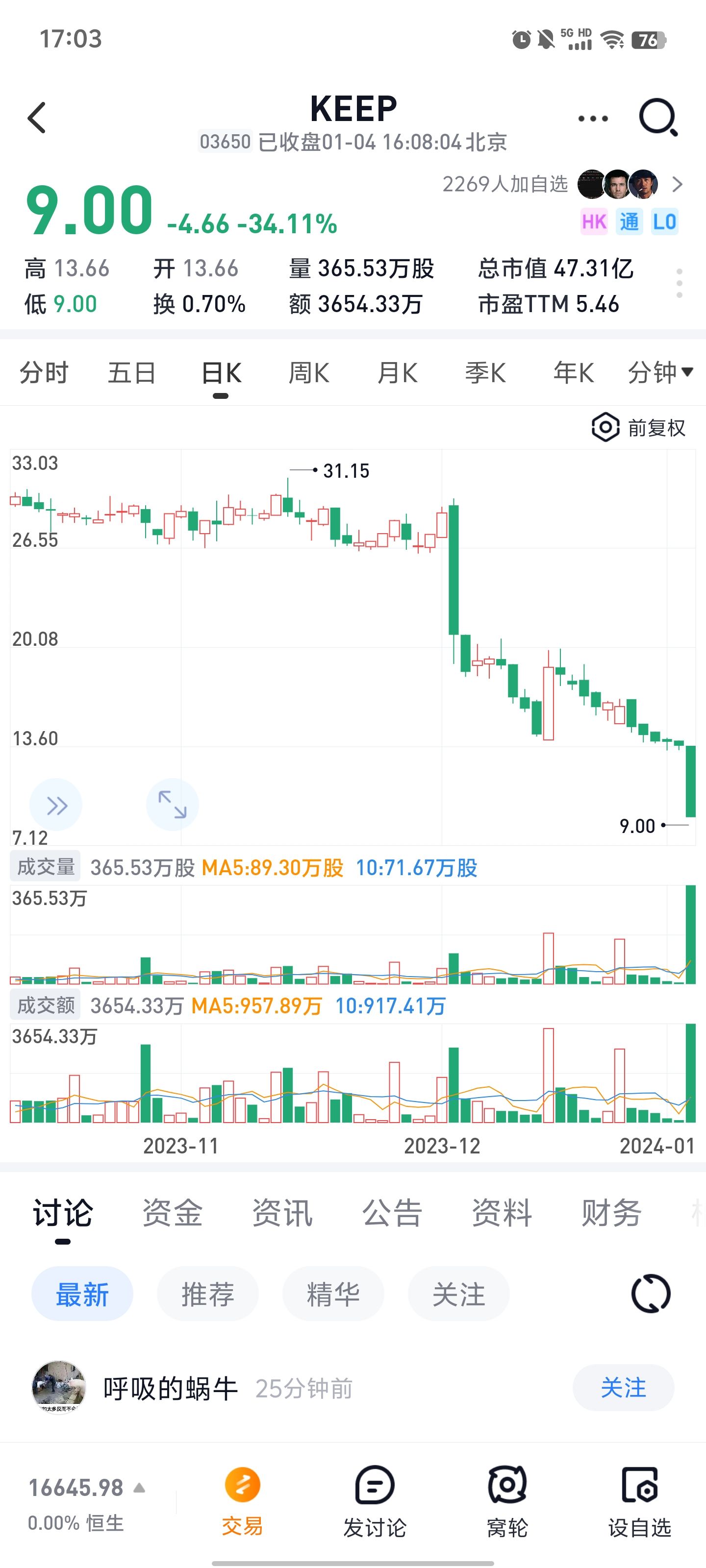The height and width of the screenshot is (1568, 706).
Task: Expand chart to fullscreen
Action: pos(173,804)
